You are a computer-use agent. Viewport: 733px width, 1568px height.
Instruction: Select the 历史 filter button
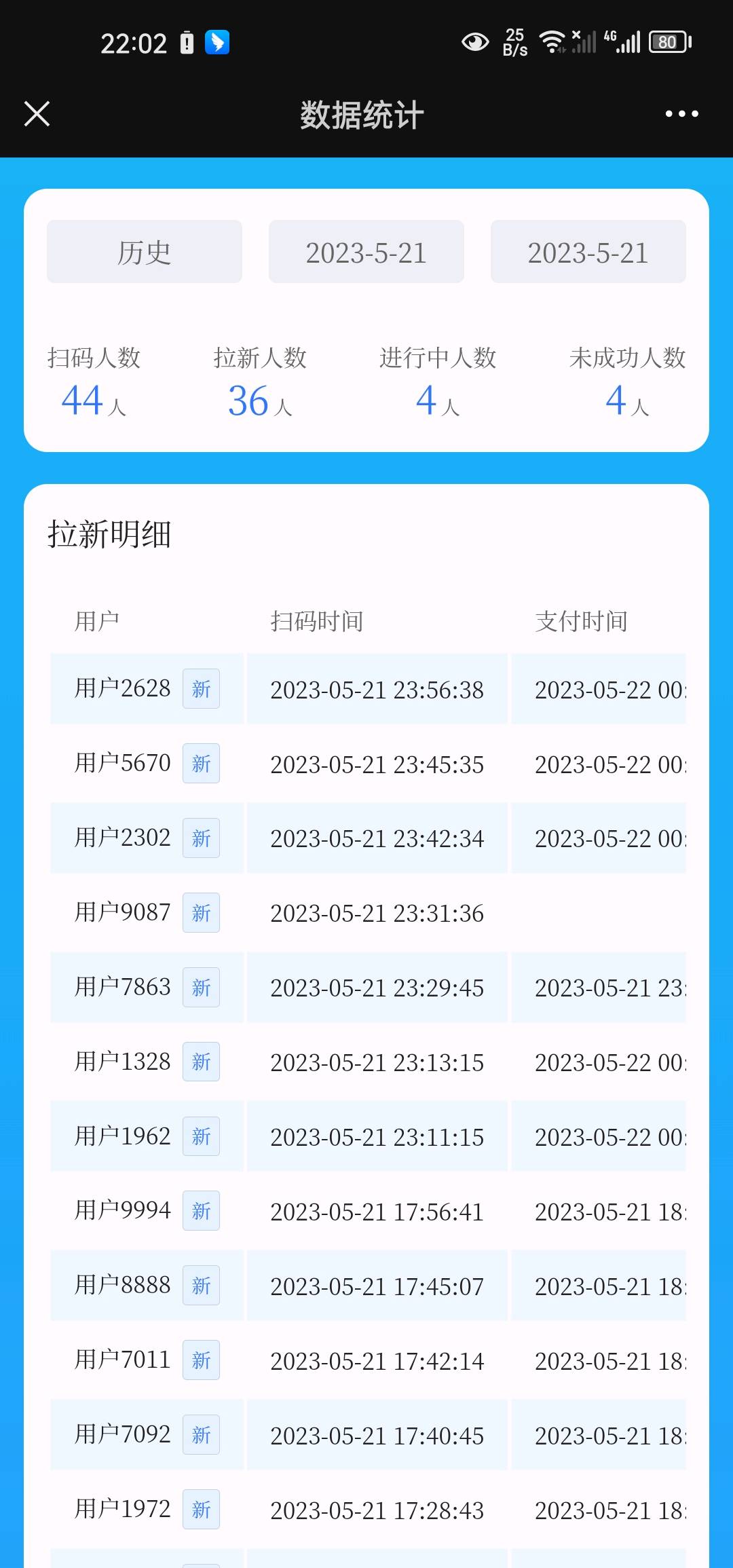pos(145,252)
